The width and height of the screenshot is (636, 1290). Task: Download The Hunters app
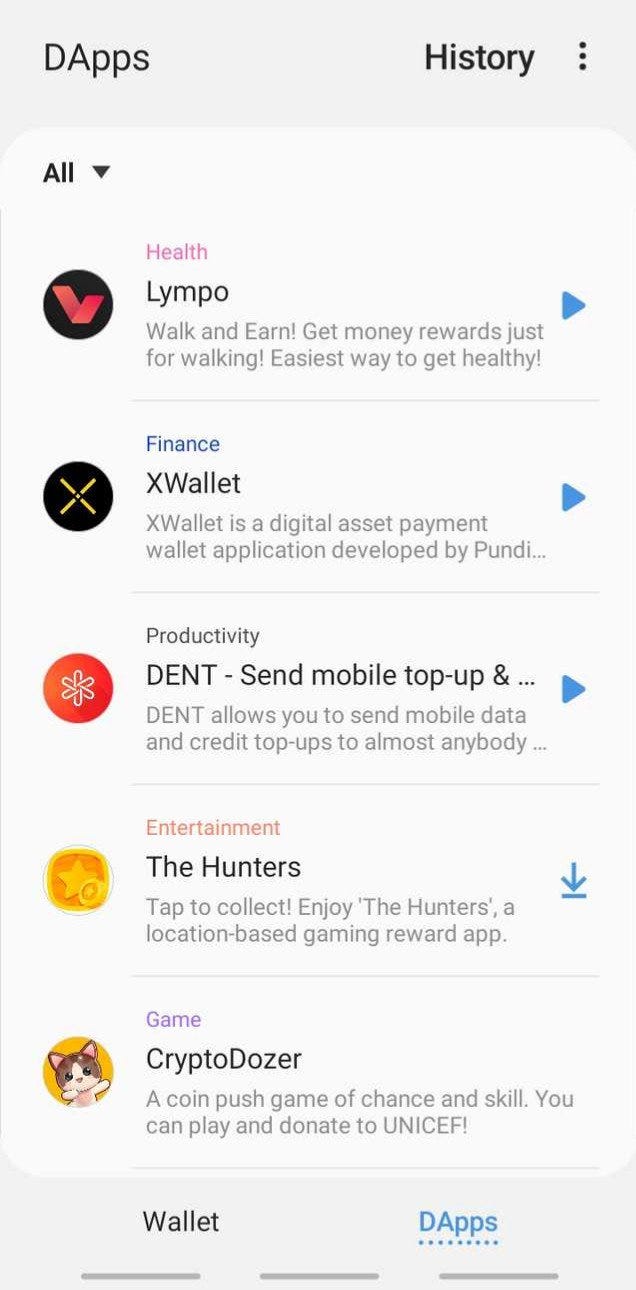click(x=573, y=882)
